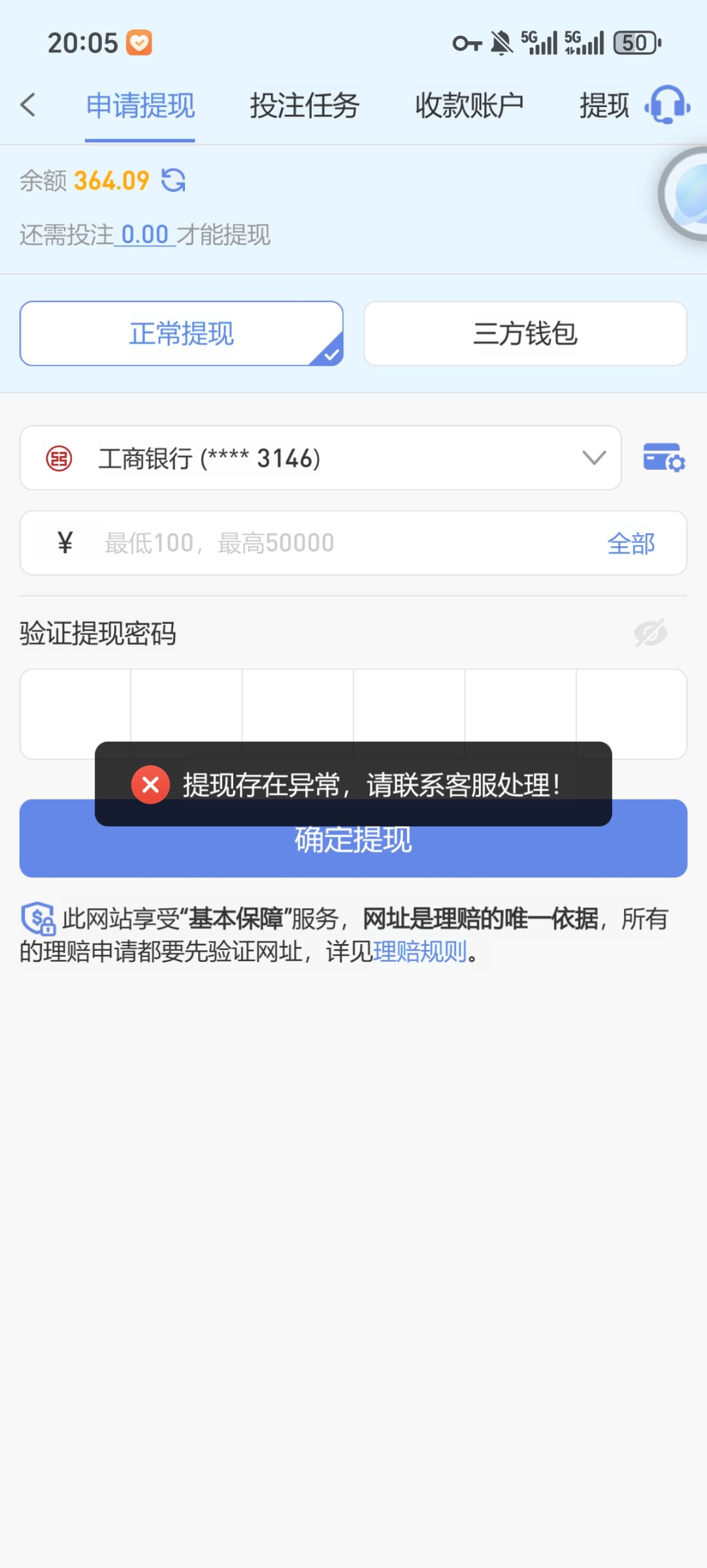Open the 理赔规则 link

419,952
